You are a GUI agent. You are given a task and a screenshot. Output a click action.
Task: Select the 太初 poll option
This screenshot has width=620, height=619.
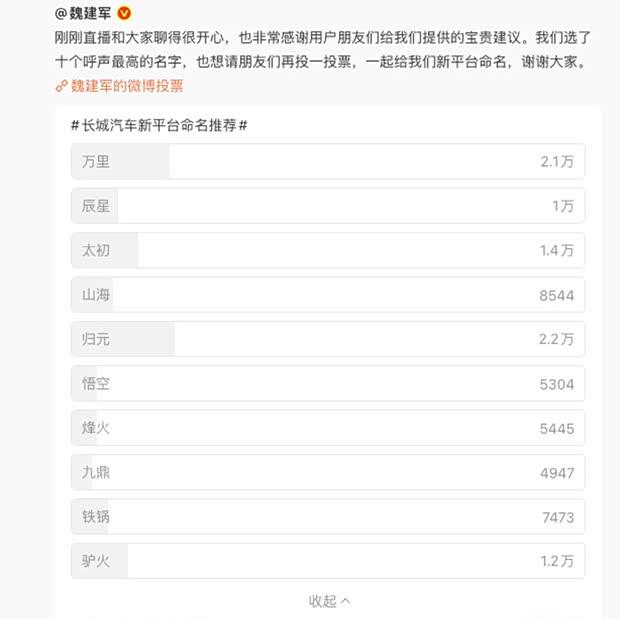coord(327,250)
